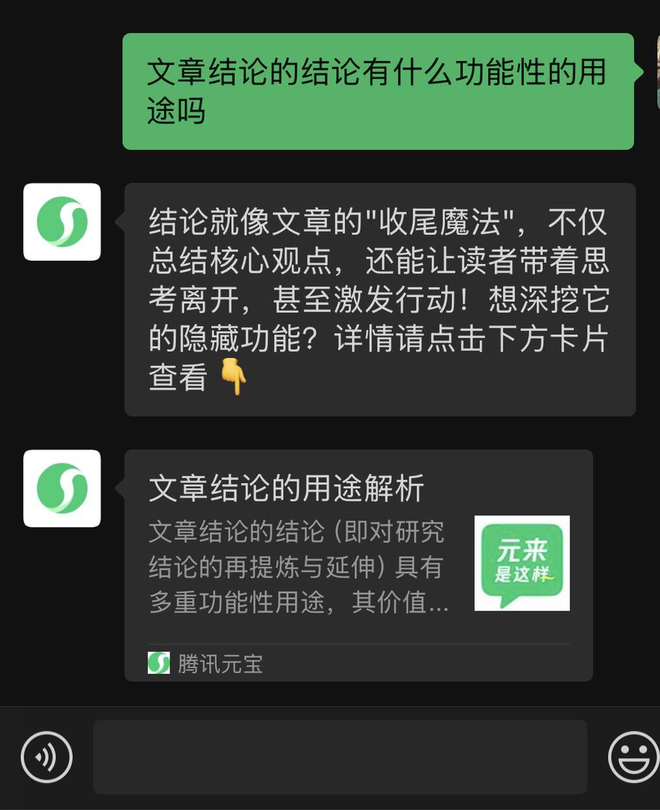The width and height of the screenshot is (660, 810).
Task: View 腾讯元宝 avatar beside the 收尾魔法 reply
Action: coord(62,222)
